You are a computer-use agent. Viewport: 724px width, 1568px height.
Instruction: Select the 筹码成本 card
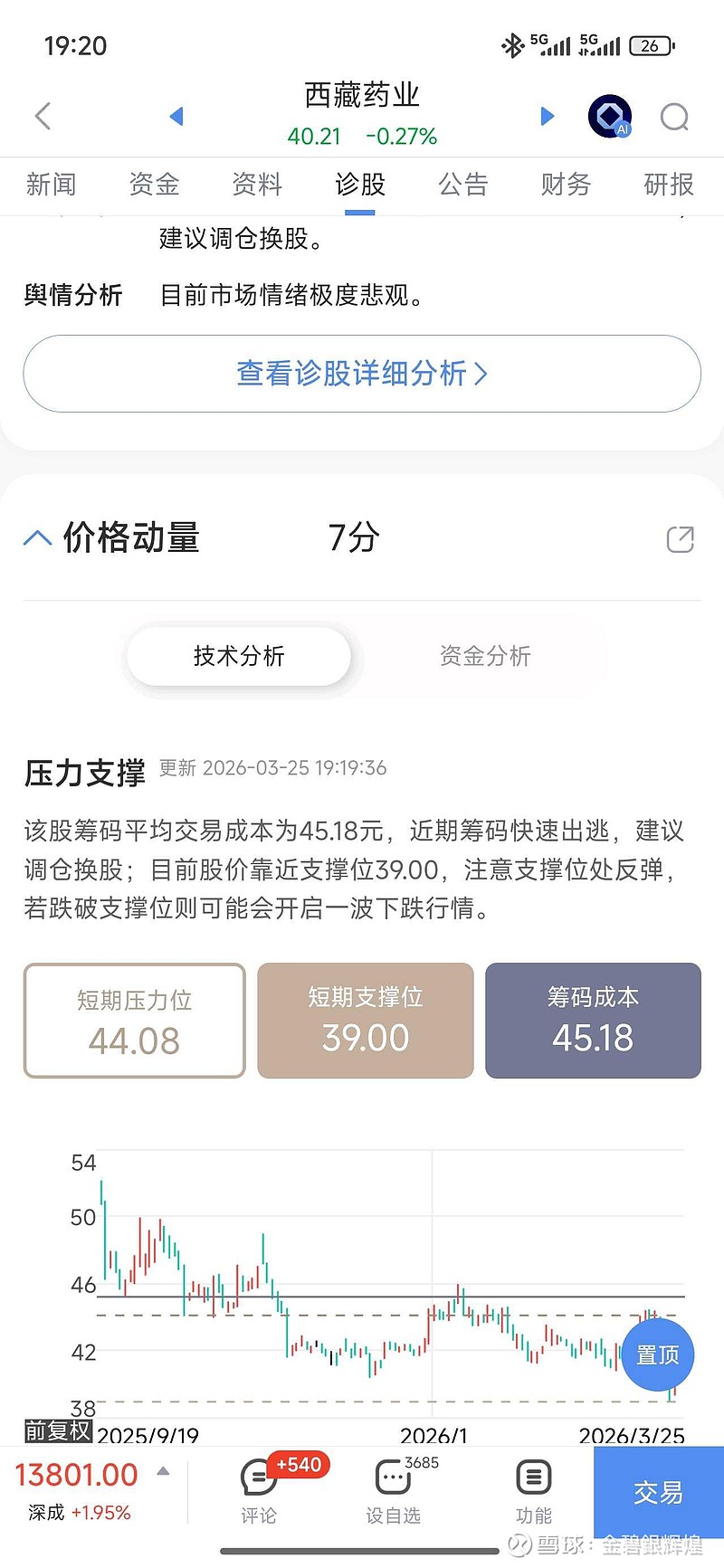click(593, 1021)
